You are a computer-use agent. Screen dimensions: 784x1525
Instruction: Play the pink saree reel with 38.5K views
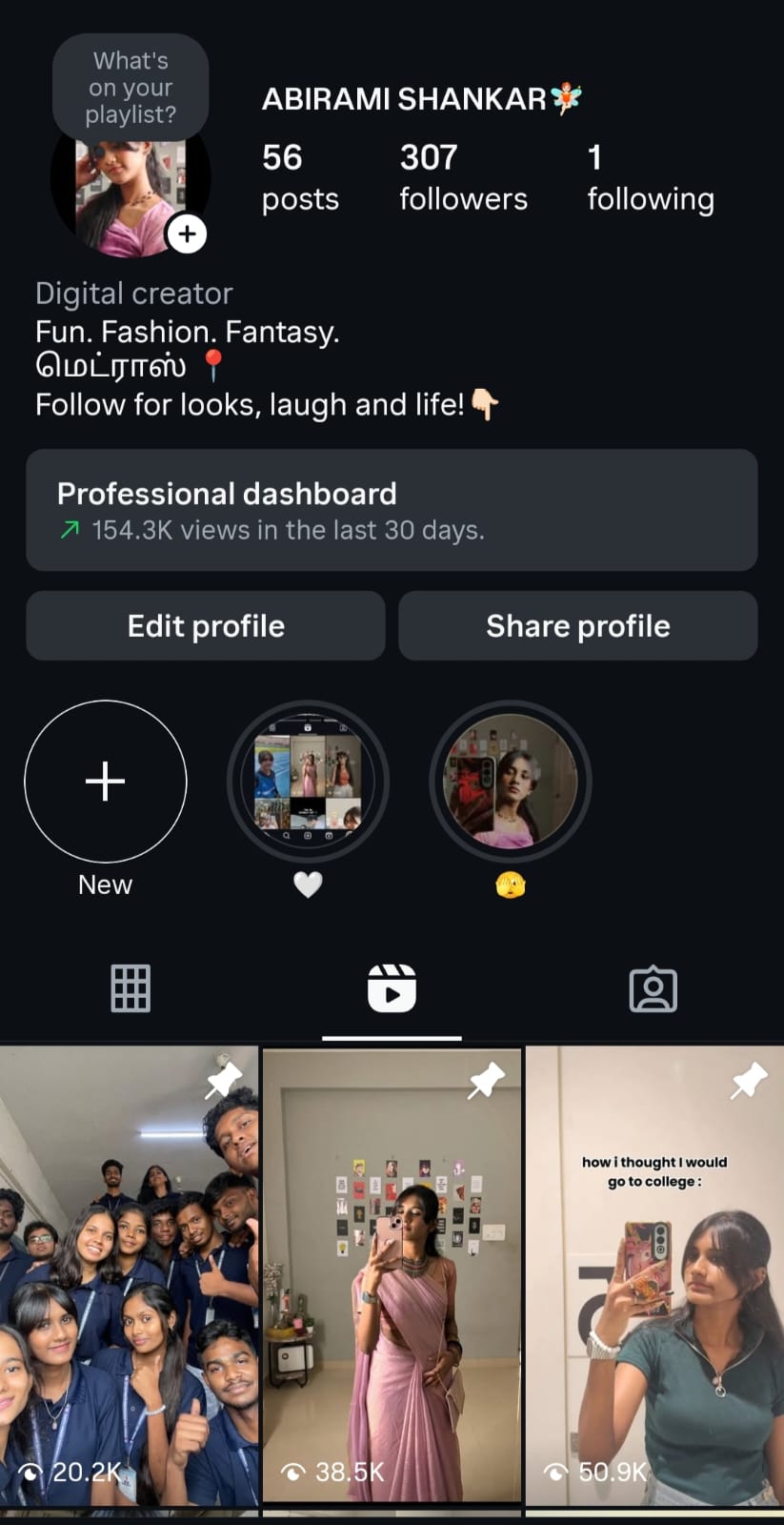[x=392, y=1277]
